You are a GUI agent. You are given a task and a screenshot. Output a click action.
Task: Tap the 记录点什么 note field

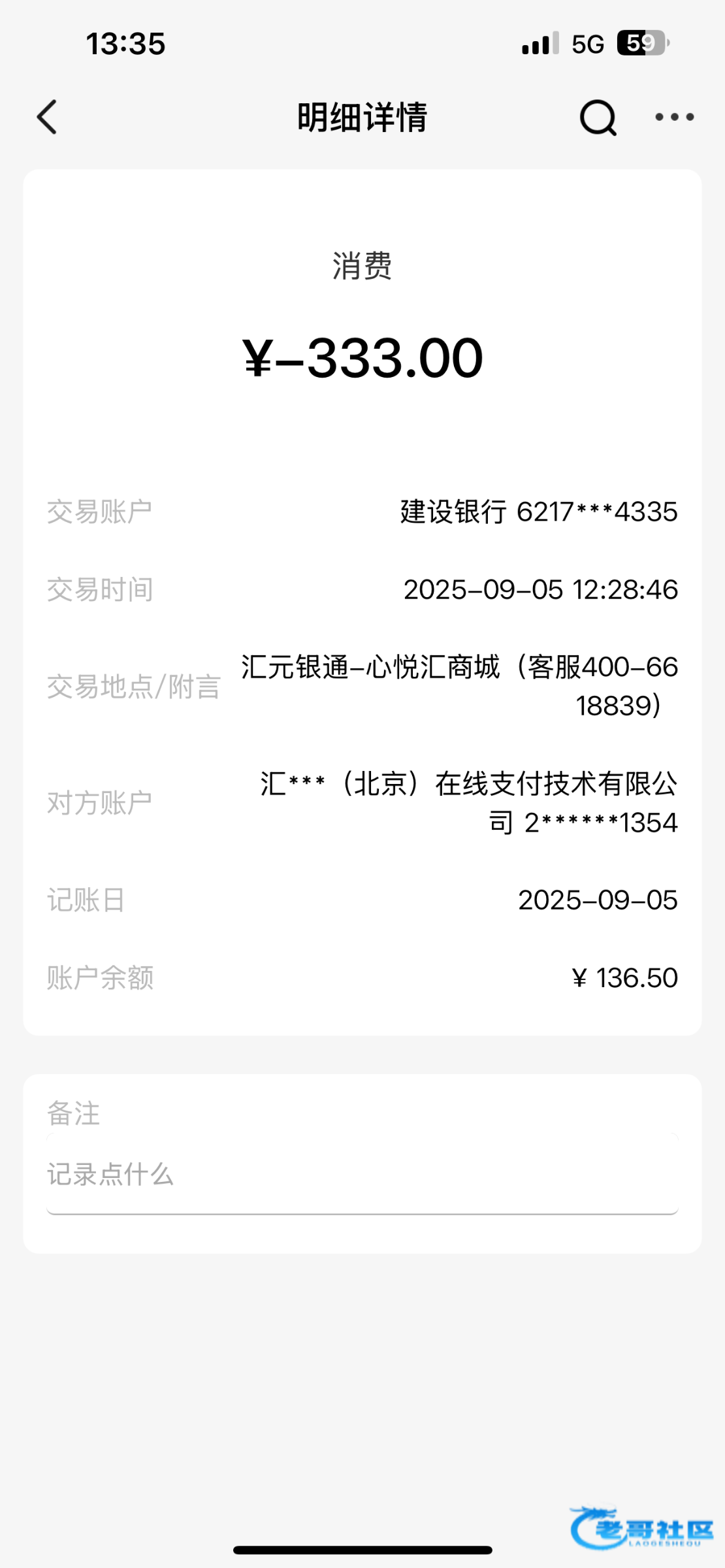[x=362, y=1175]
